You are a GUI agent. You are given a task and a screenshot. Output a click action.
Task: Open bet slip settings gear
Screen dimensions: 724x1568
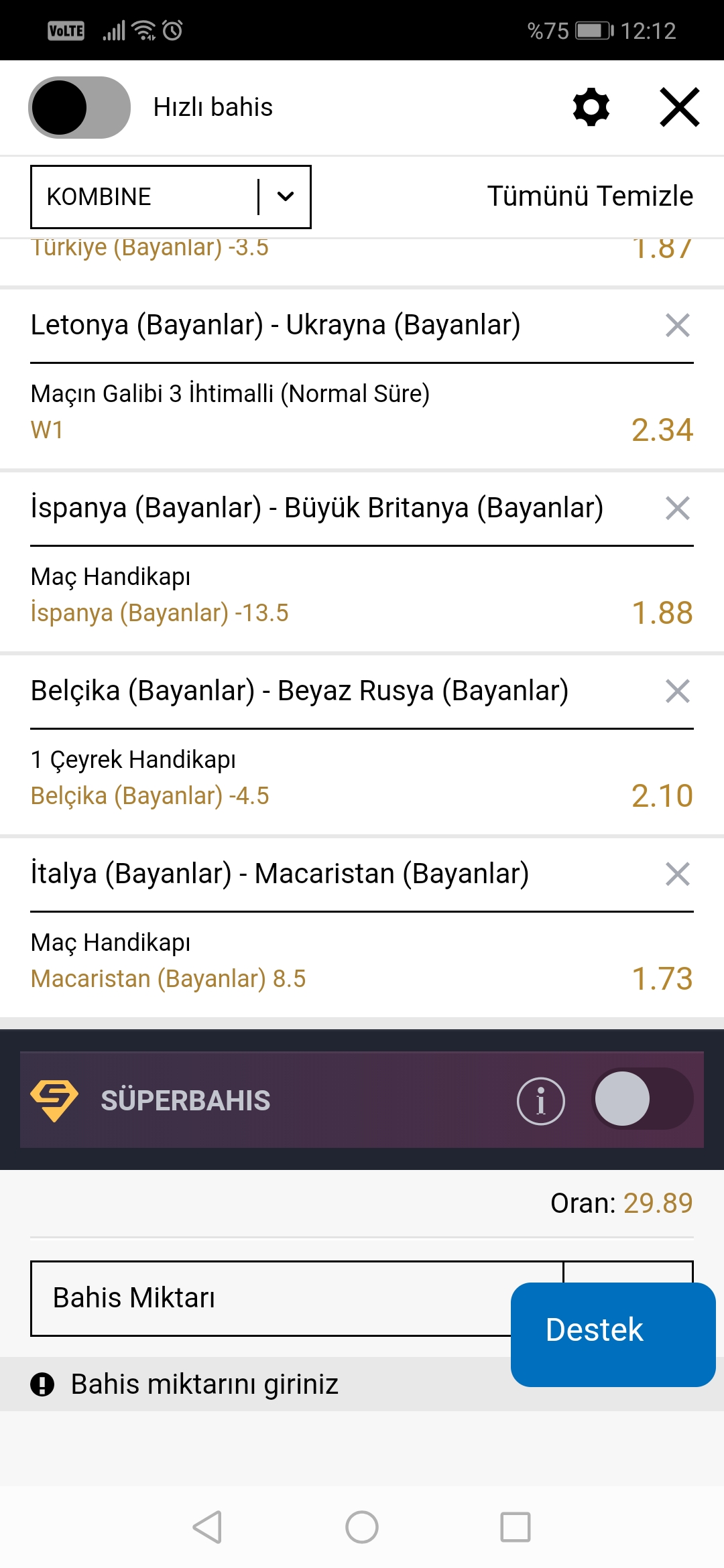pyautogui.click(x=591, y=107)
